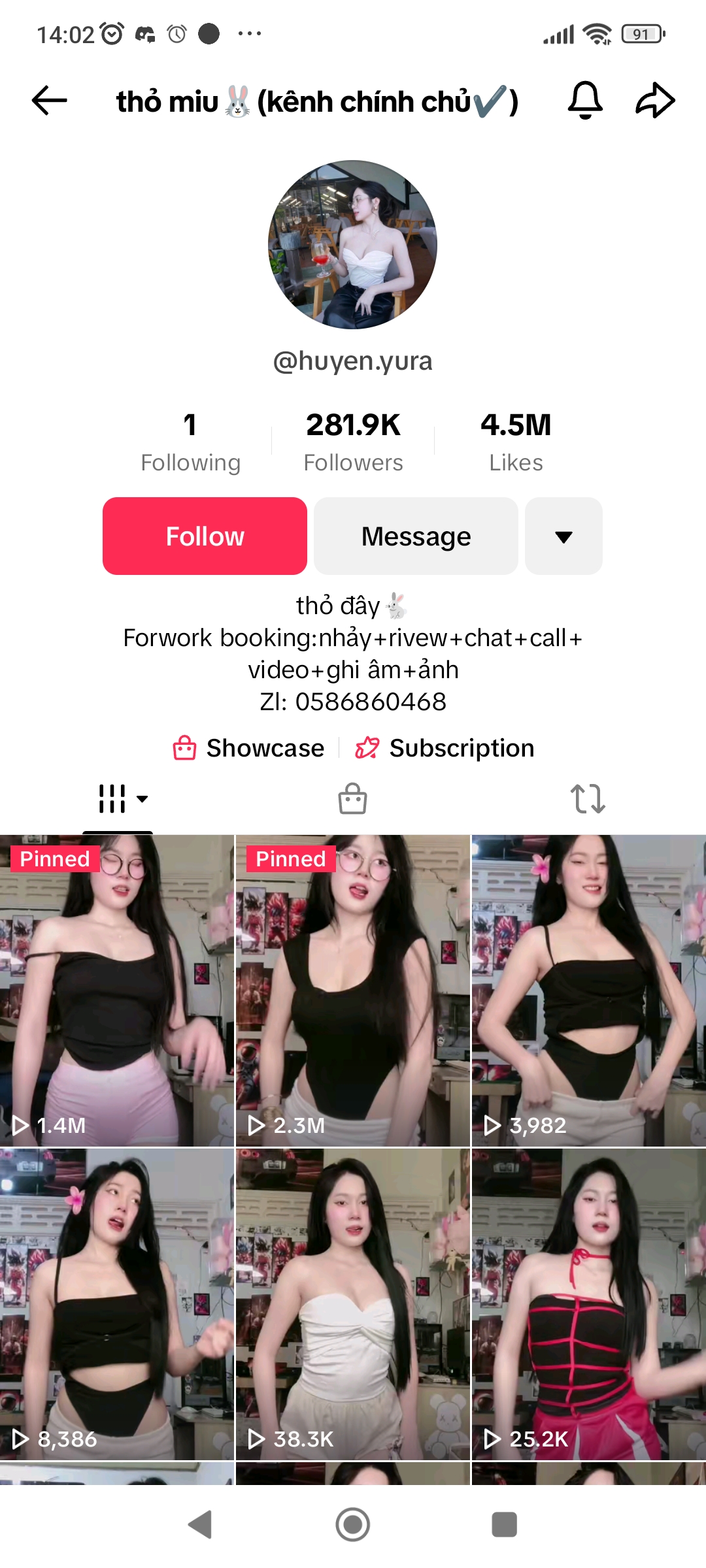Expand the suggested accounts dropdown arrow

563,536
